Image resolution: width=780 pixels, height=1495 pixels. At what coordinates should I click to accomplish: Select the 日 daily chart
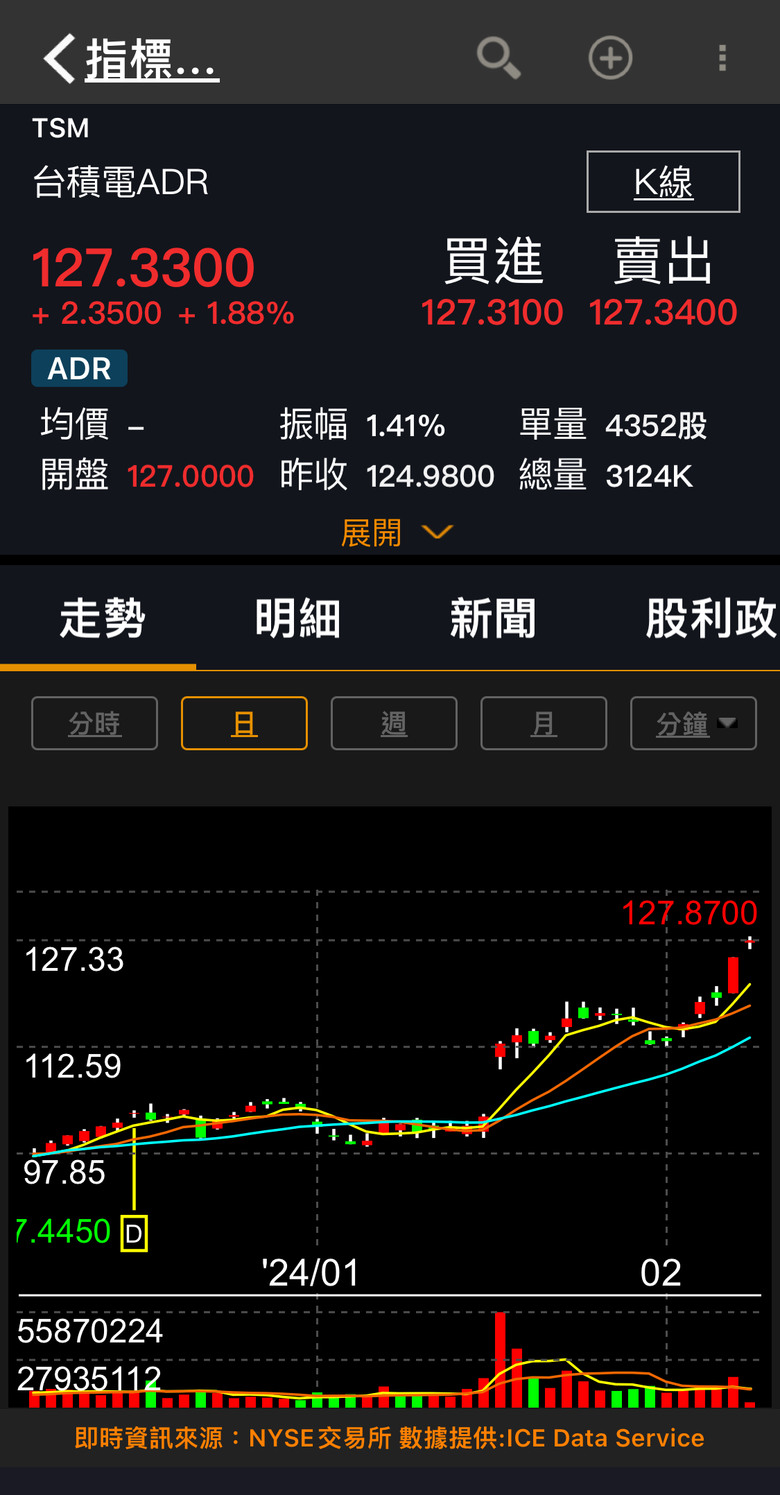(244, 723)
